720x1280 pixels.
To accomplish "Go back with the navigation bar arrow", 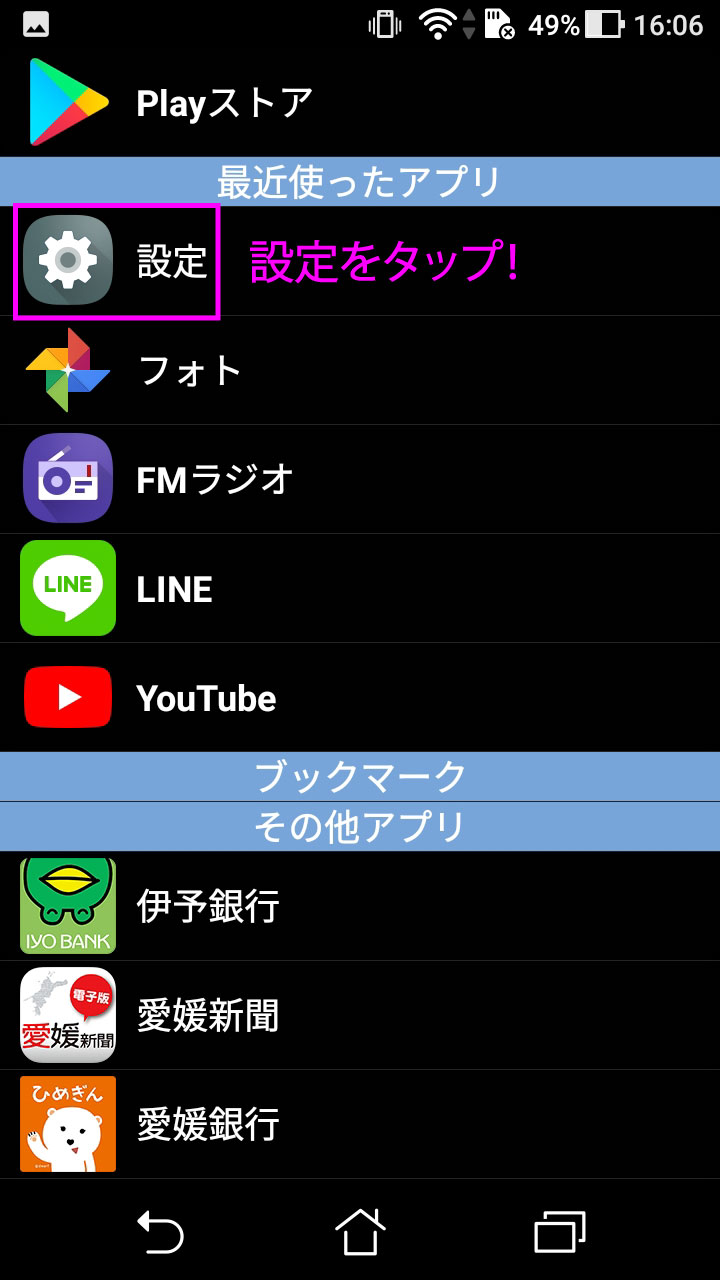I will 160,1231.
